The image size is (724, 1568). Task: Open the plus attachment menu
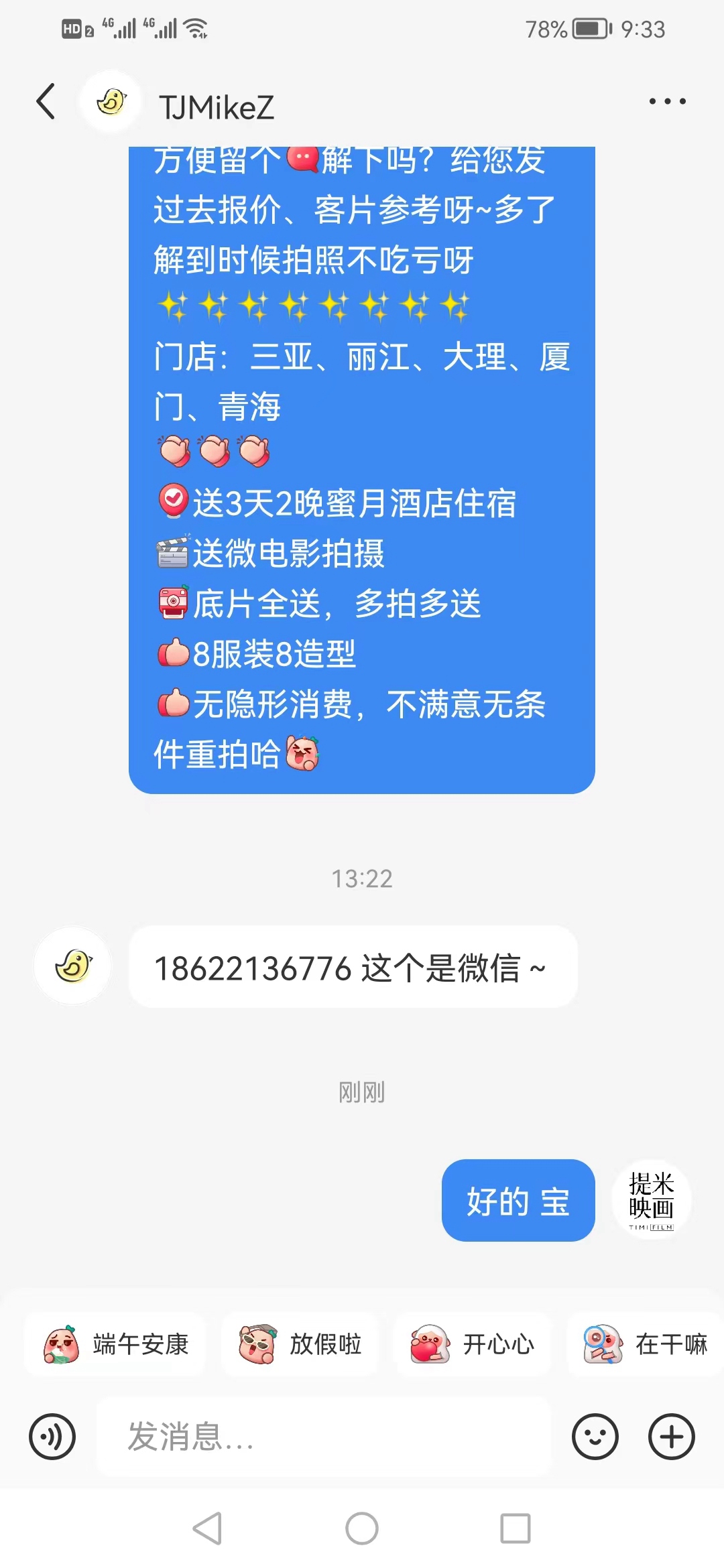click(671, 1437)
